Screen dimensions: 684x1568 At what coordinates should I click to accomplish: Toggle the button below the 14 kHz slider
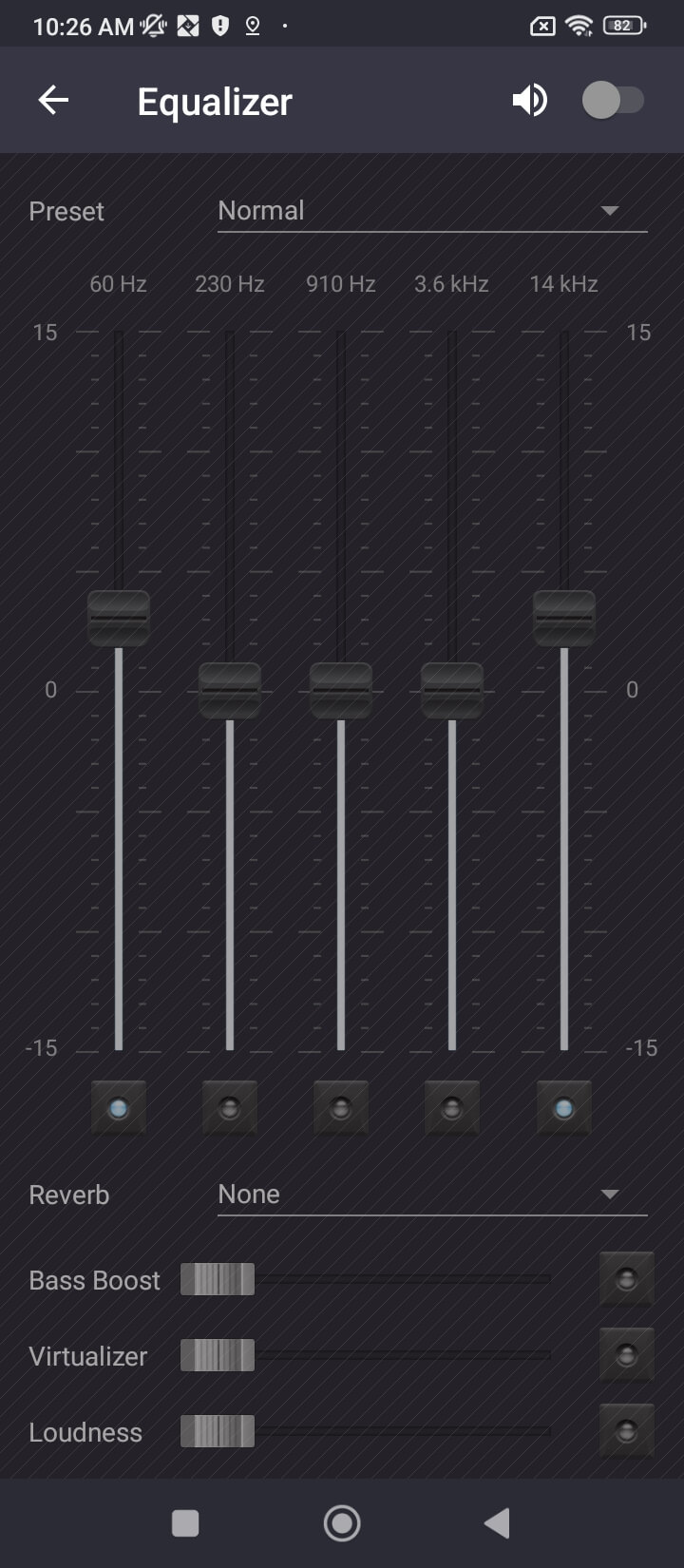click(x=564, y=1108)
